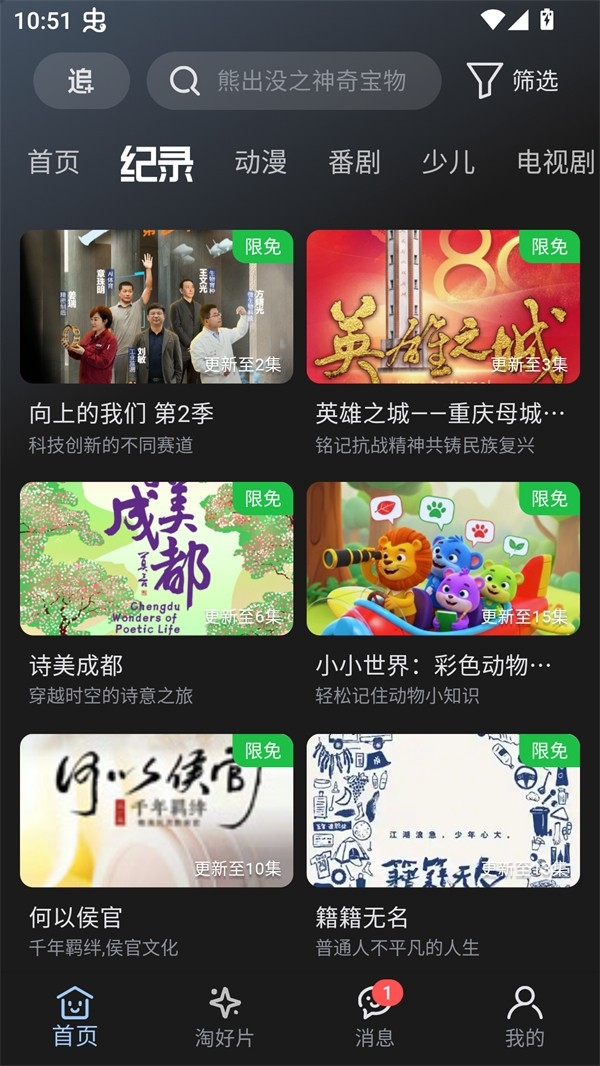Screen dimensions: 600x1066
Task: Open the 追 follow-list button
Action: 81,81
